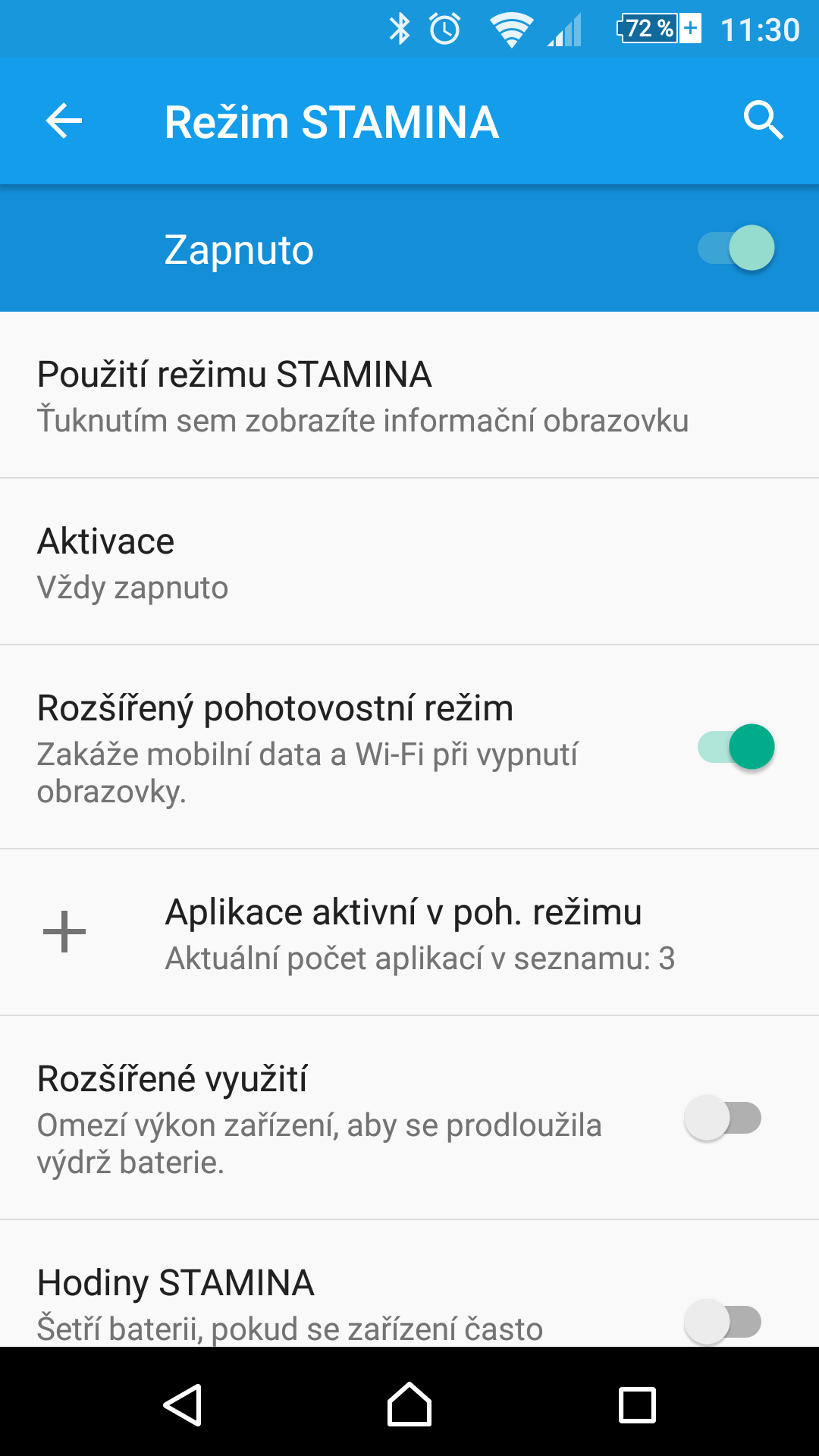Viewport: 819px width, 1456px height.
Task: Open Aplikace aktivní v poh. režimu
Action: tap(409, 933)
